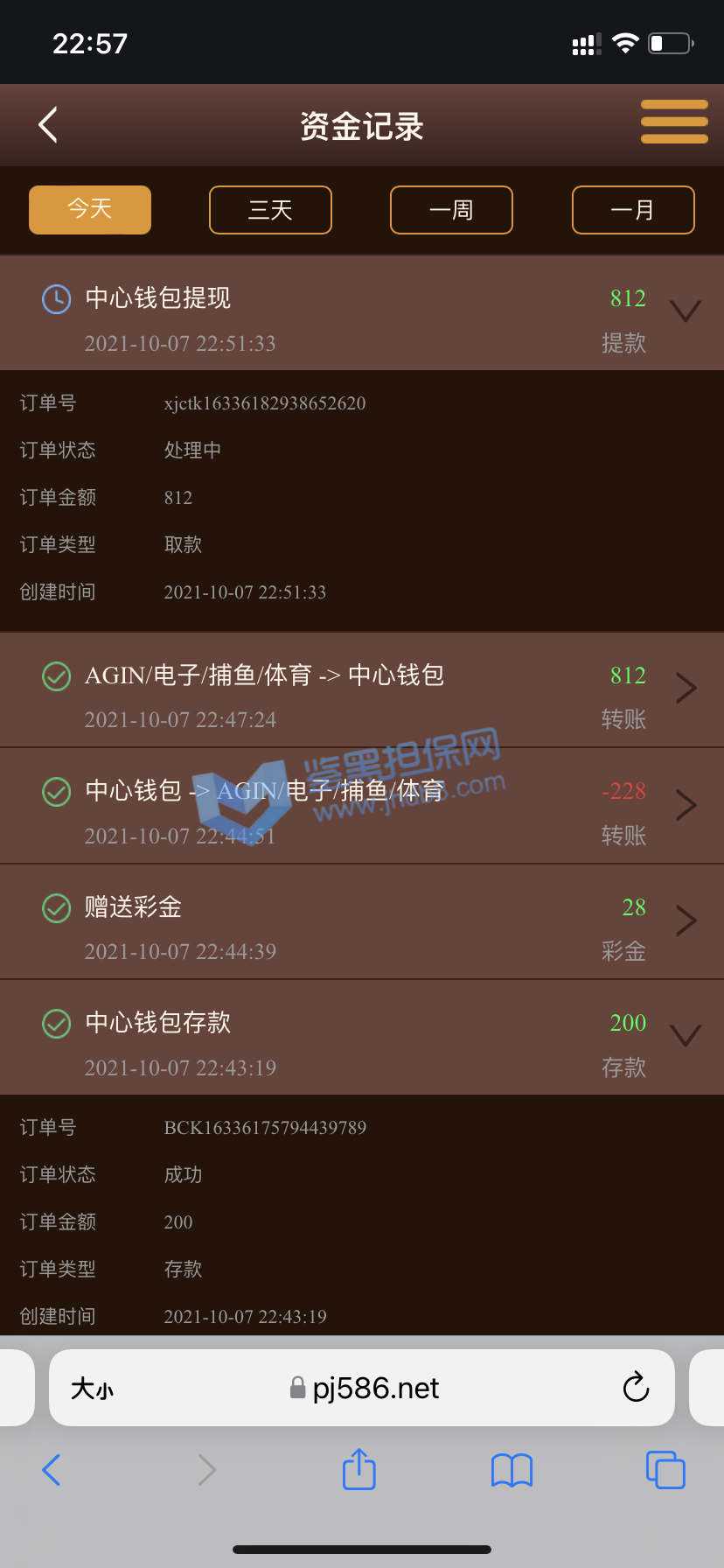Image resolution: width=724 pixels, height=1568 pixels.
Task: Select the 今天 filter
Action: (x=90, y=210)
